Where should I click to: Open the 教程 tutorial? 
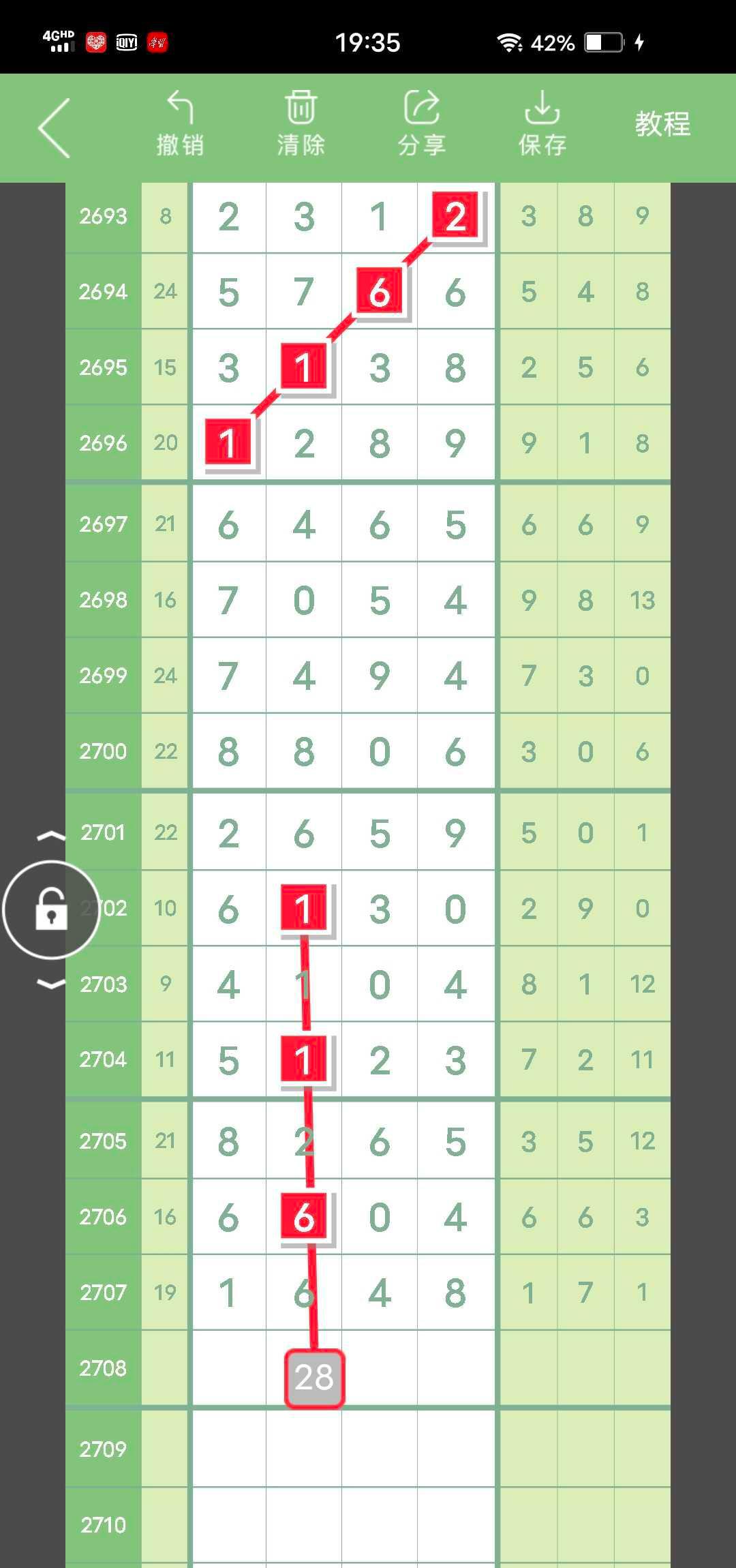click(x=662, y=124)
